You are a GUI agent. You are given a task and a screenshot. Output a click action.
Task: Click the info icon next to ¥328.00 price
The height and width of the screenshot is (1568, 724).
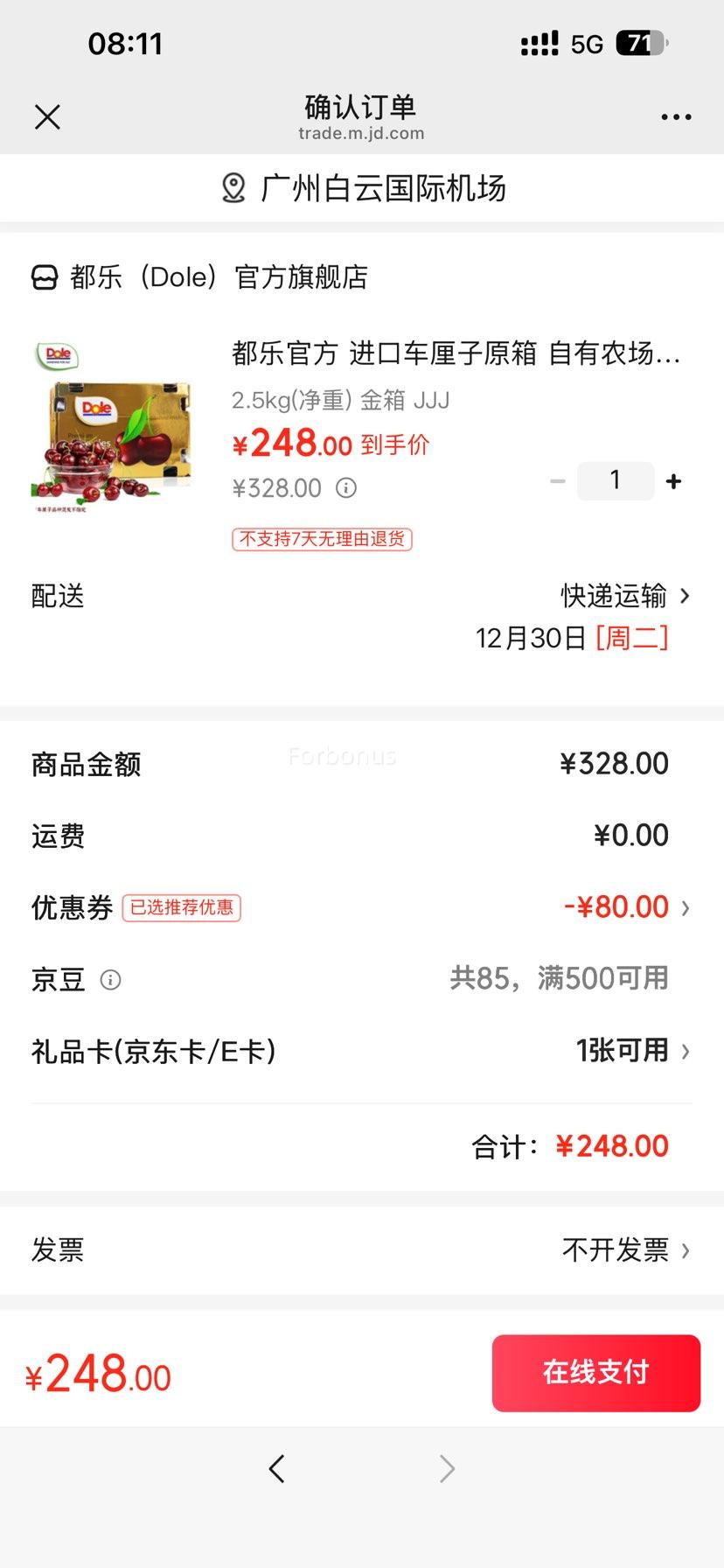pyautogui.click(x=346, y=487)
